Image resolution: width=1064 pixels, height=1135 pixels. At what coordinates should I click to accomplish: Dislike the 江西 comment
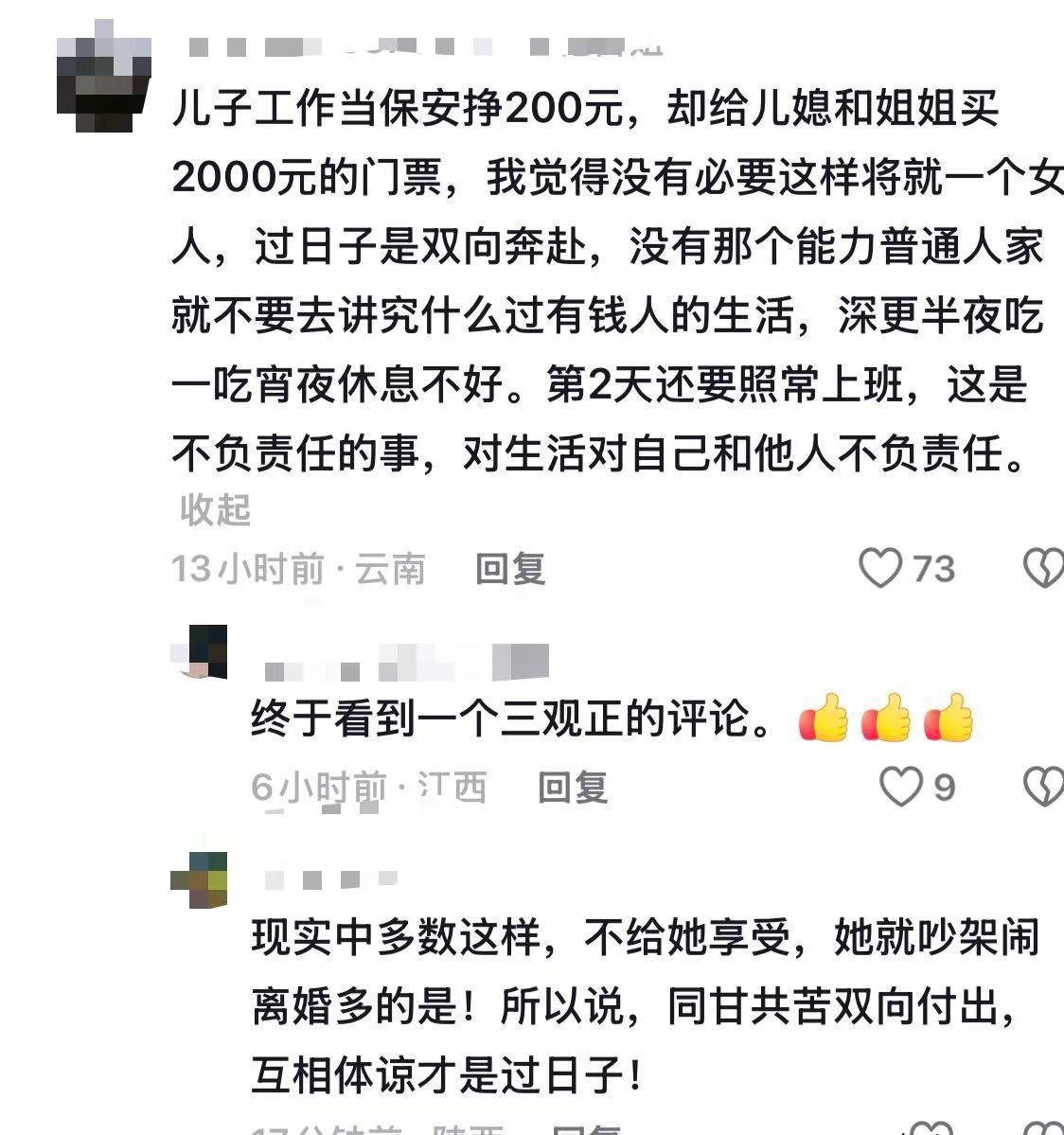pos(1044,787)
